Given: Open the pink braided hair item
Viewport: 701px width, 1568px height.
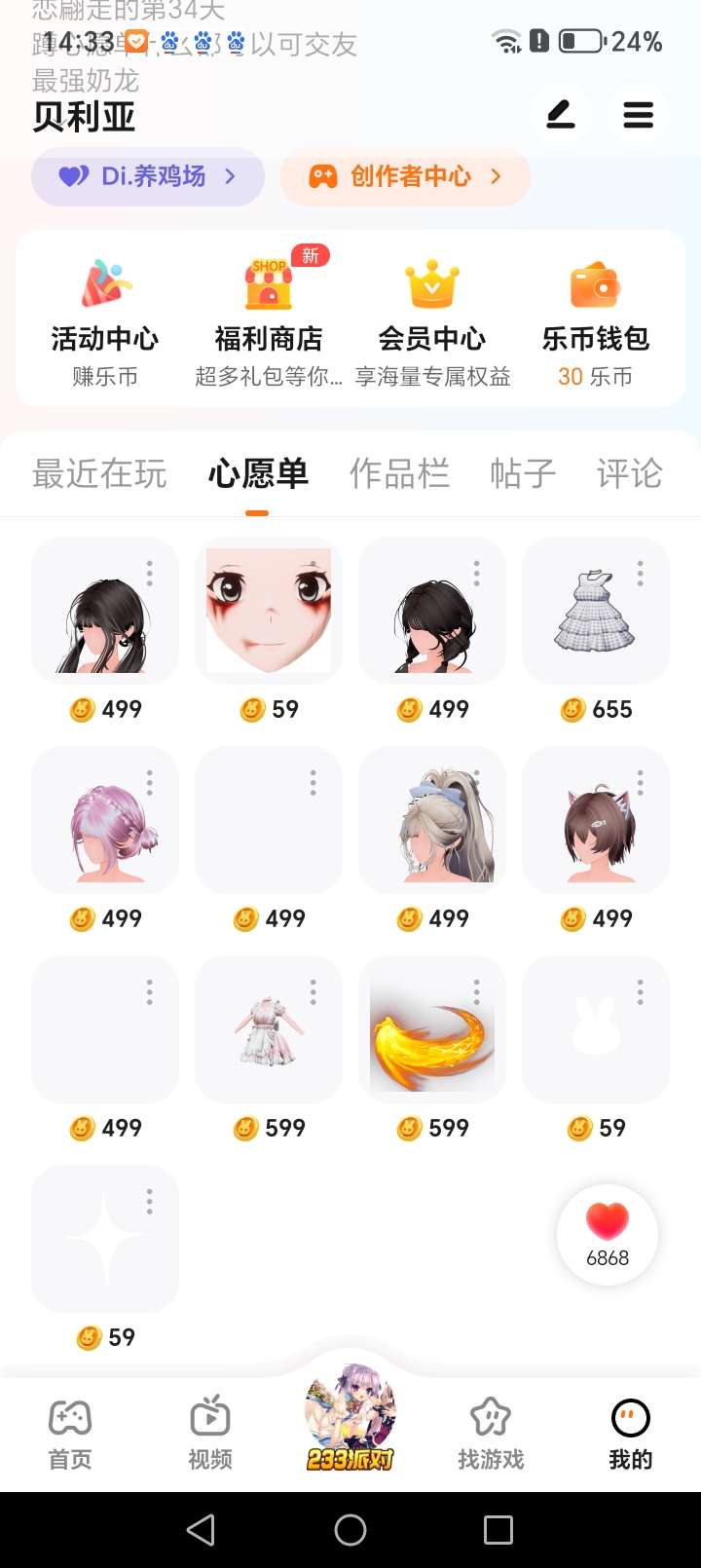Looking at the screenshot, I should pos(105,821).
